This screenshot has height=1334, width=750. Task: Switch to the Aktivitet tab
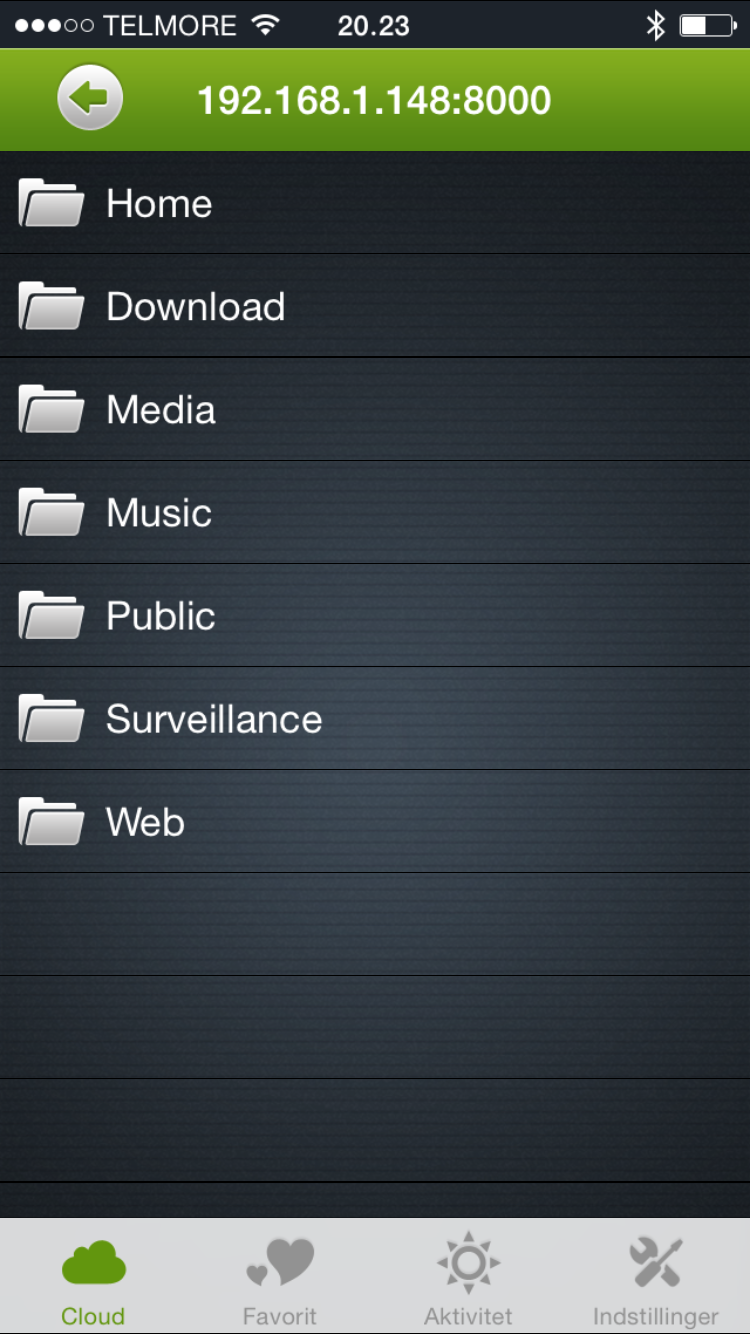tap(468, 1277)
